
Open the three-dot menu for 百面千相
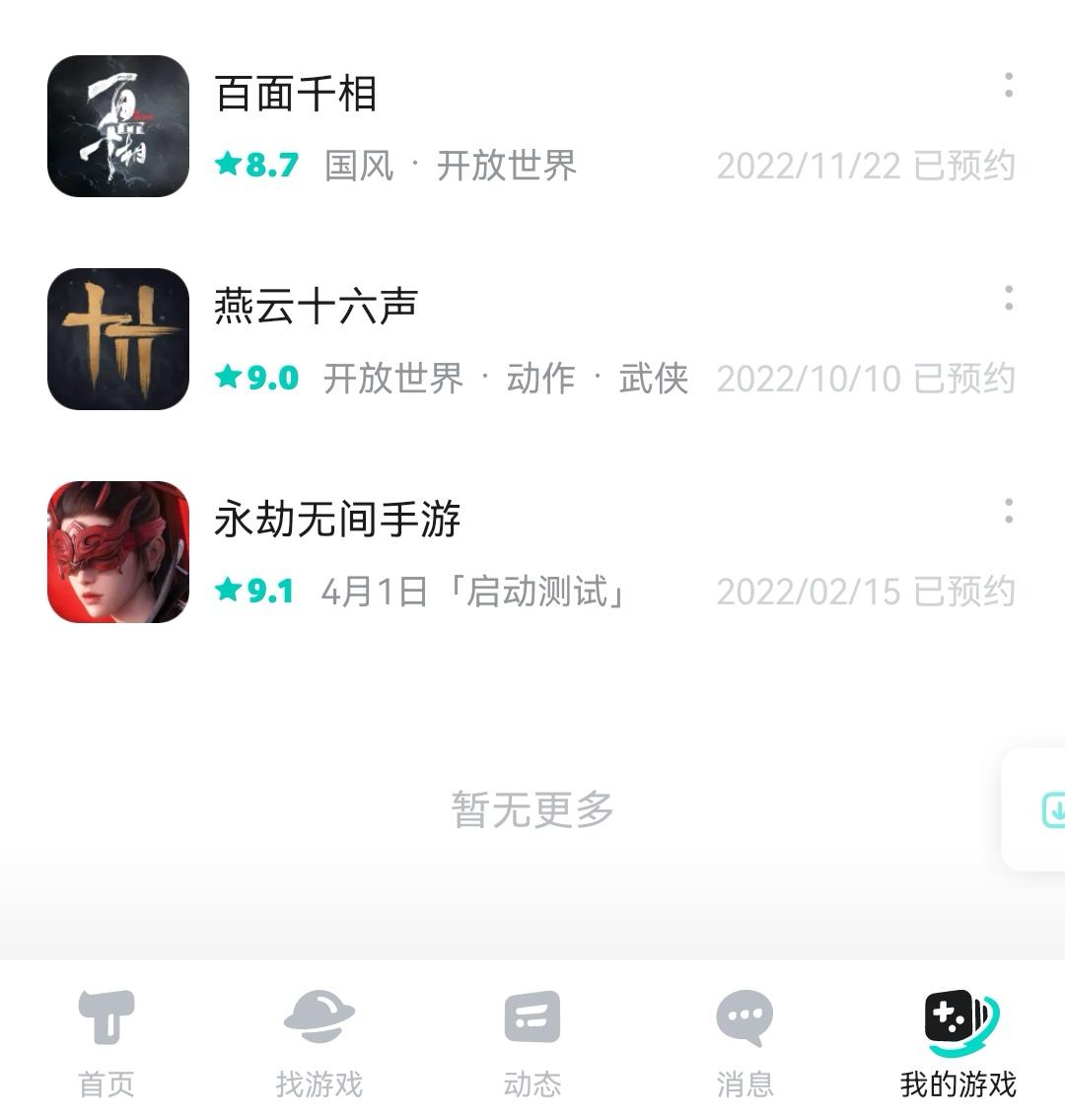click(x=1008, y=87)
